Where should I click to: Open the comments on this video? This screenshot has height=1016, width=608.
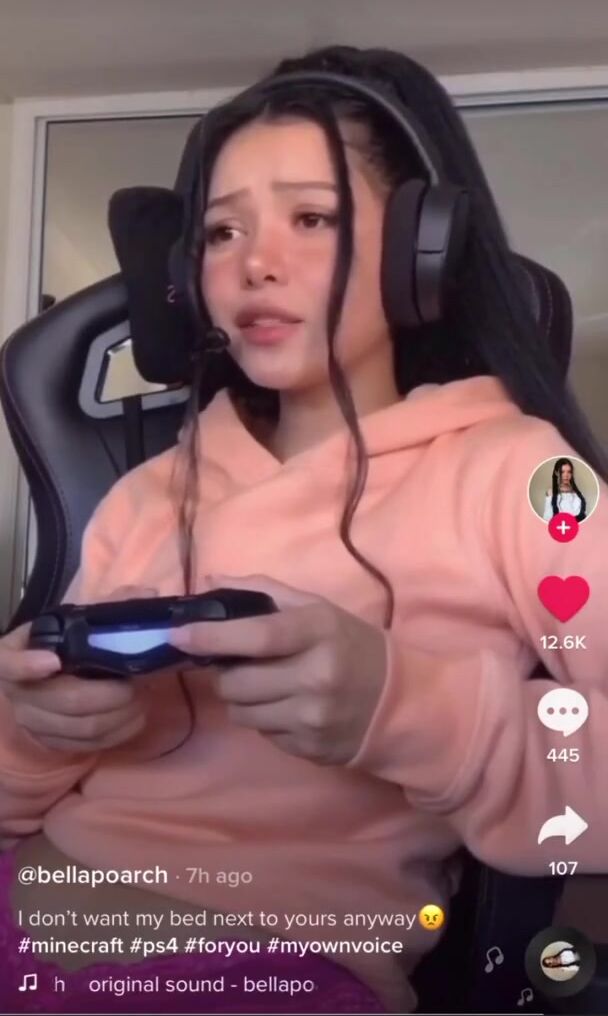pos(563,712)
